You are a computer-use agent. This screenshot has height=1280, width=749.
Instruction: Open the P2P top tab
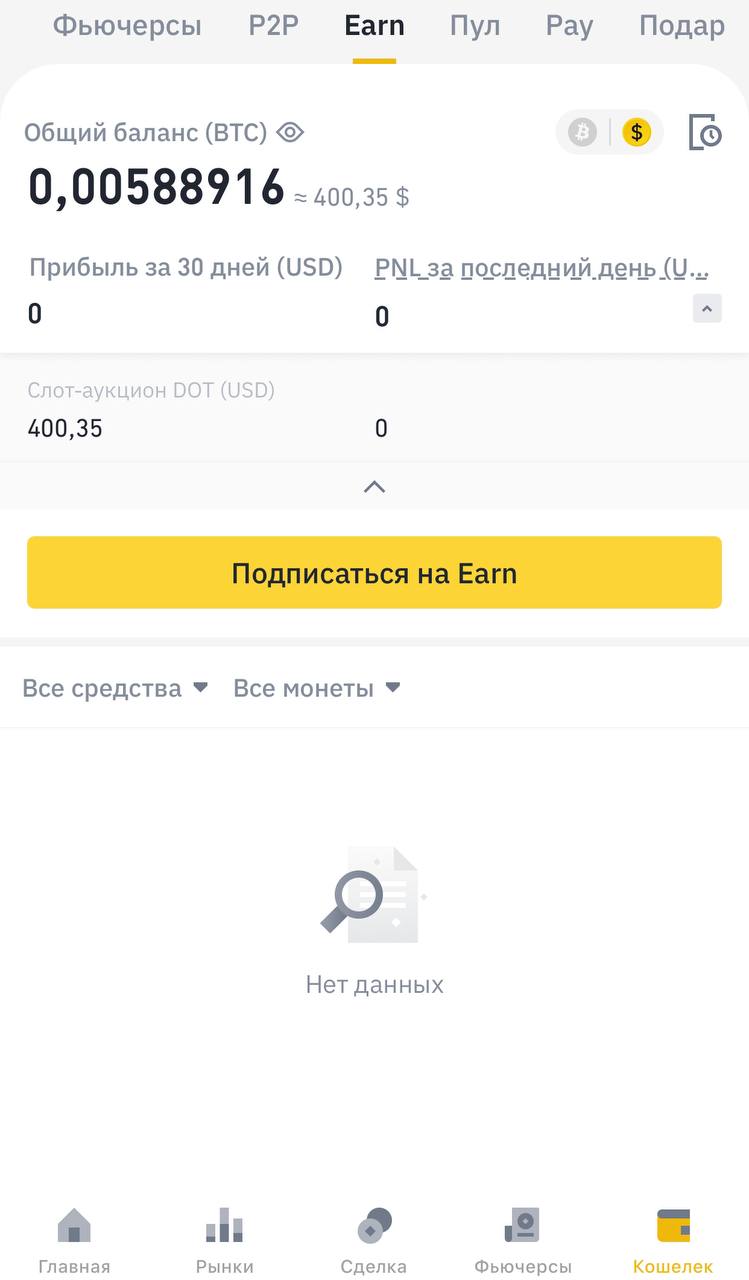click(273, 26)
